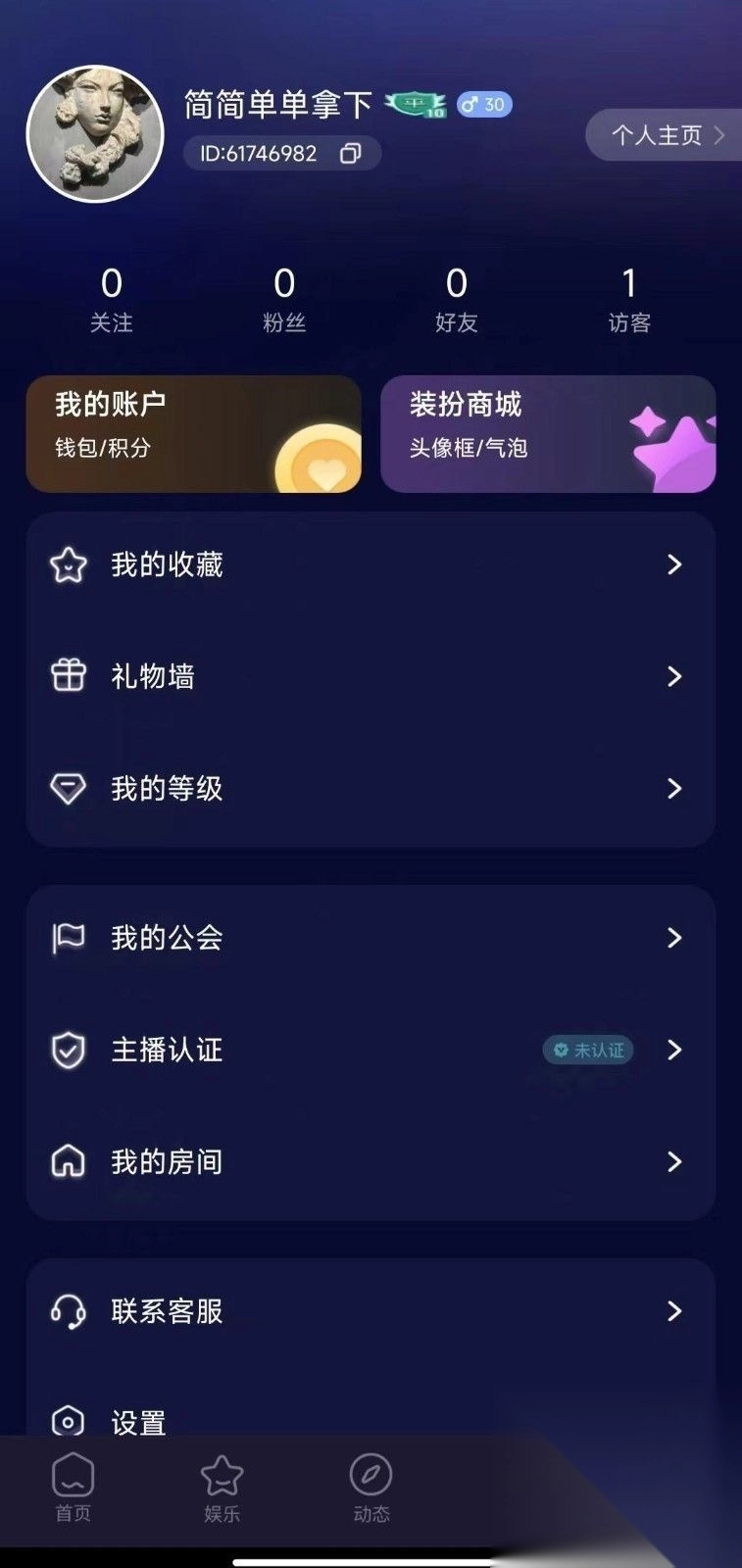742x1568 pixels.
Task: Tap the copy icon next to ID:61746982
Action: [x=352, y=153]
